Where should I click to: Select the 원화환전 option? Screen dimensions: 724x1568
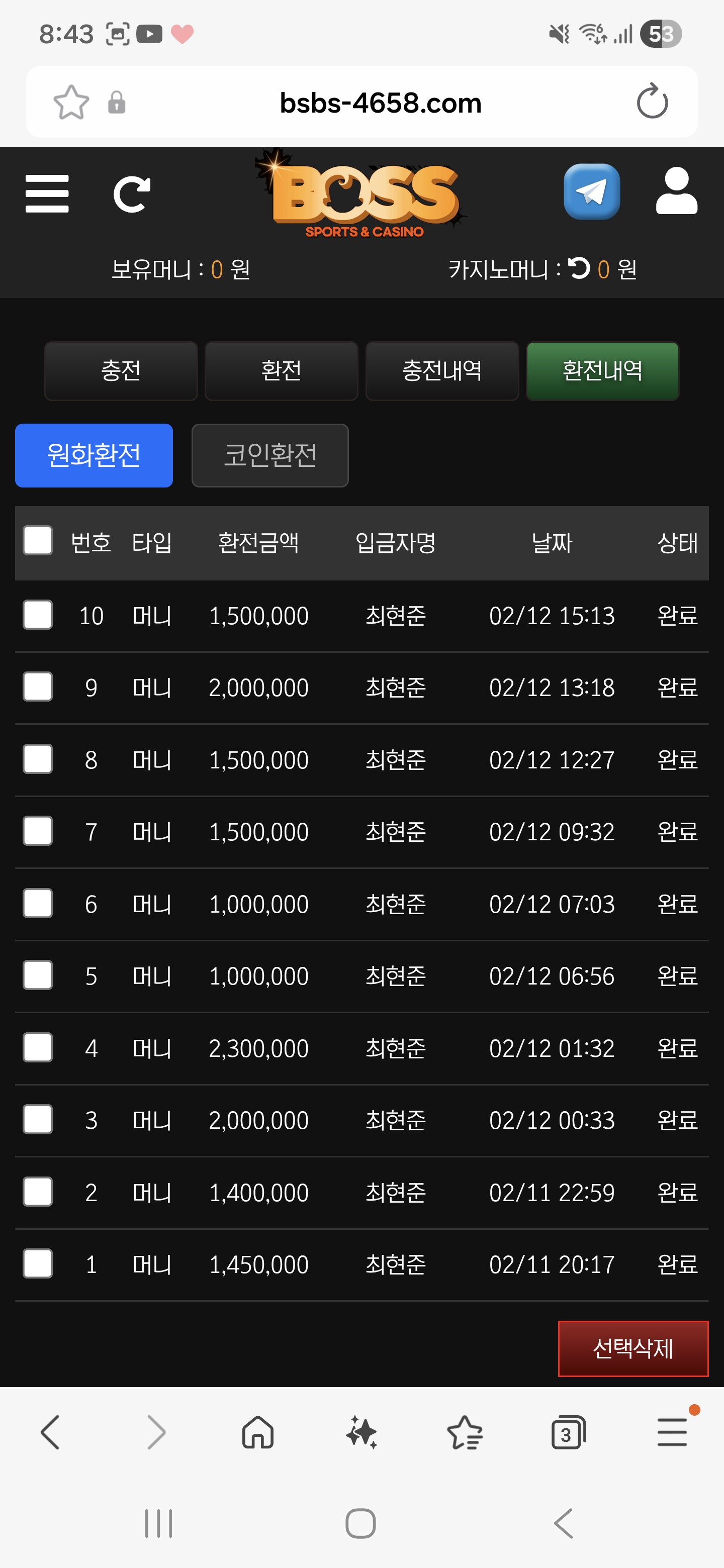94,455
